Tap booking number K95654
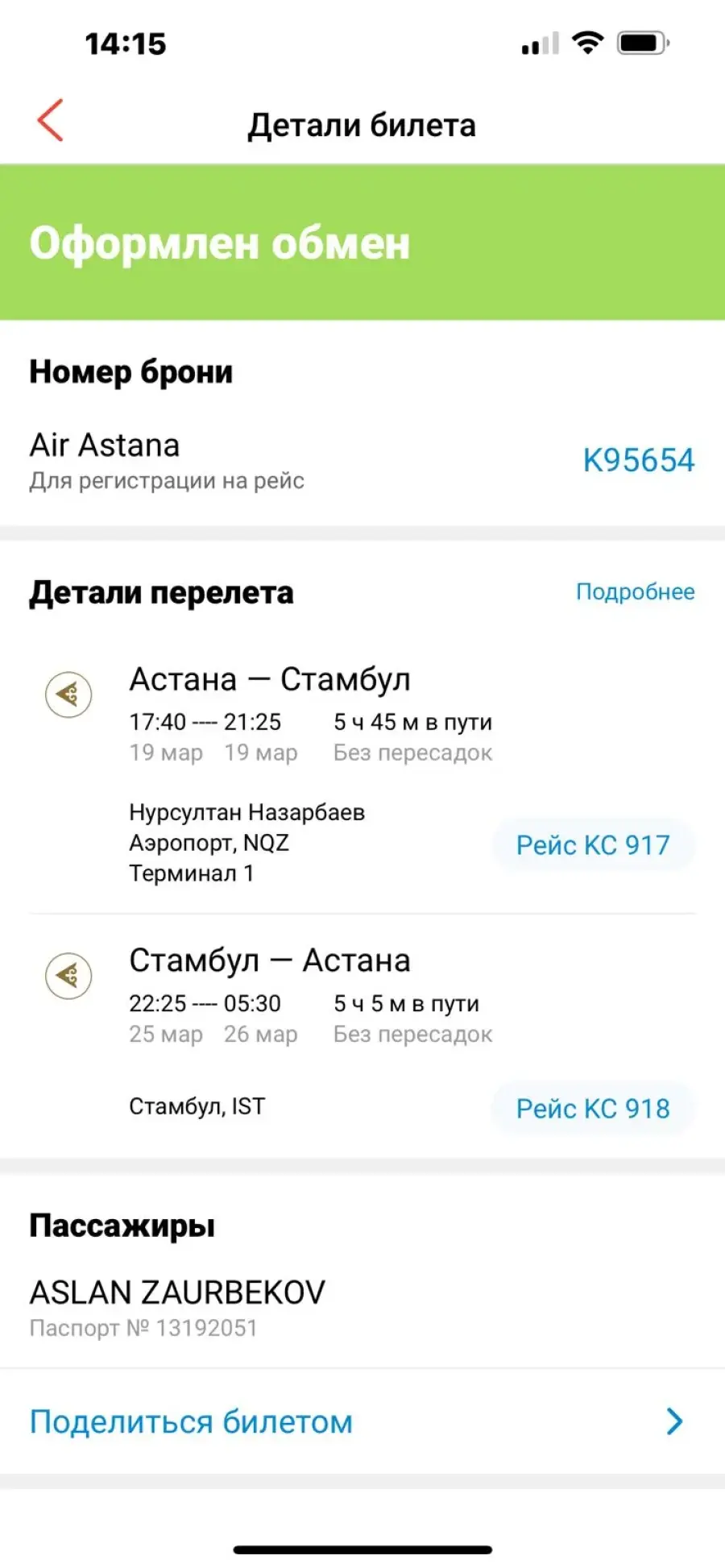The height and width of the screenshot is (1568, 725). pyautogui.click(x=638, y=460)
